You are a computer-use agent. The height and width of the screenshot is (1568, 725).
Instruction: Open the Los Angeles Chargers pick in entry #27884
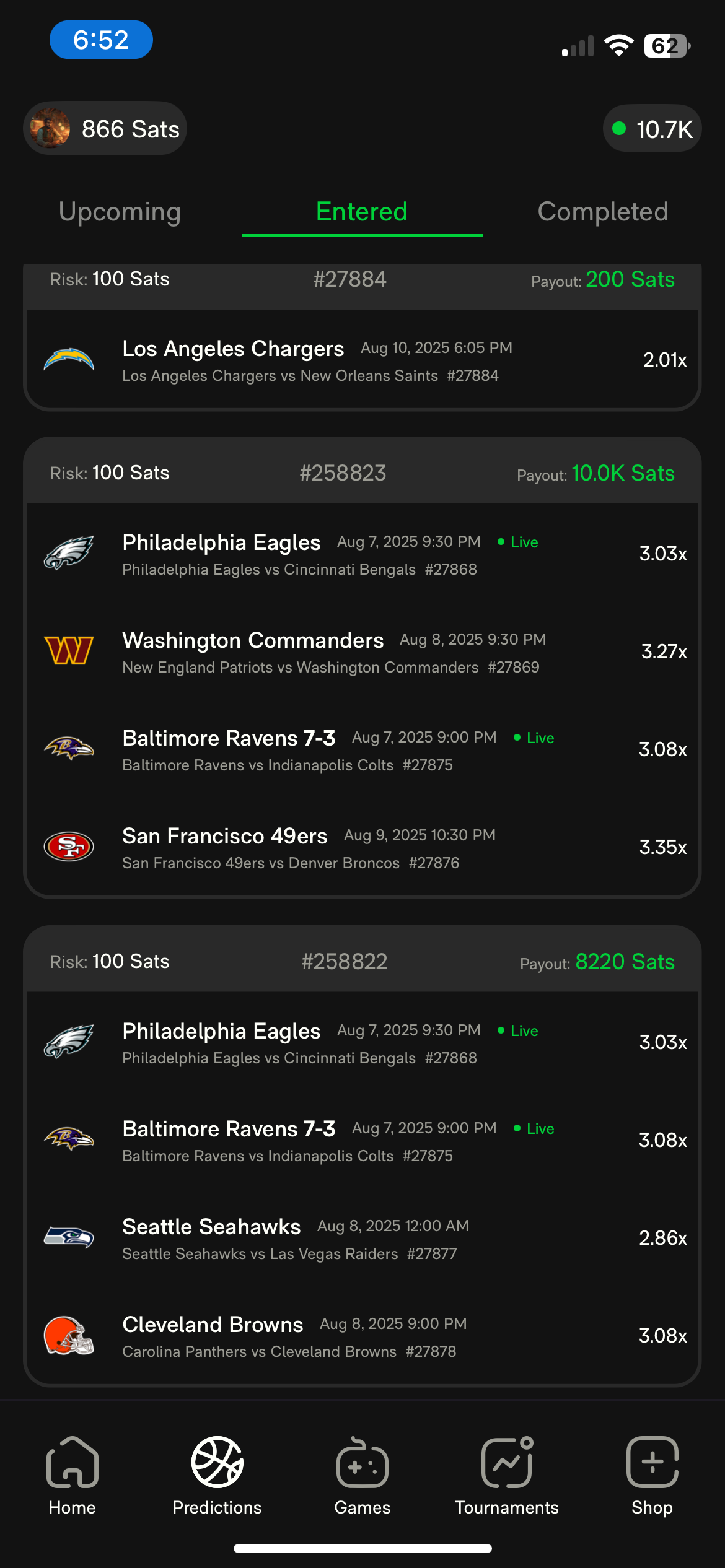pyautogui.click(x=362, y=360)
